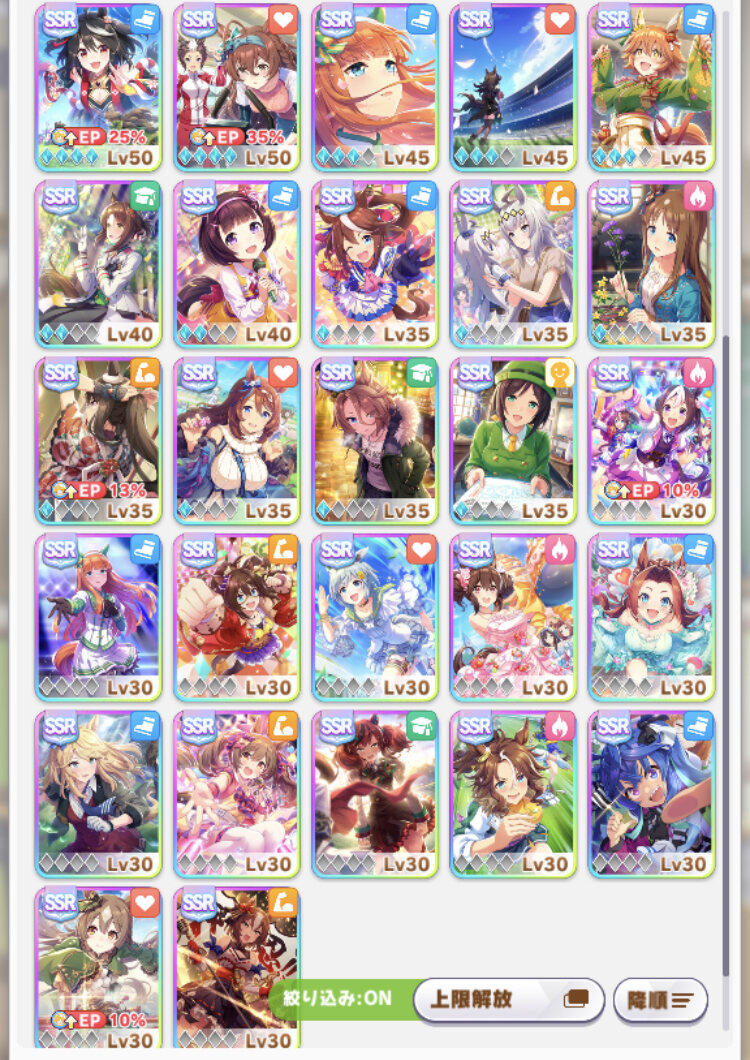The image size is (750, 1060).
Task: Switch the 降順 sort order button
Action: coord(660,999)
